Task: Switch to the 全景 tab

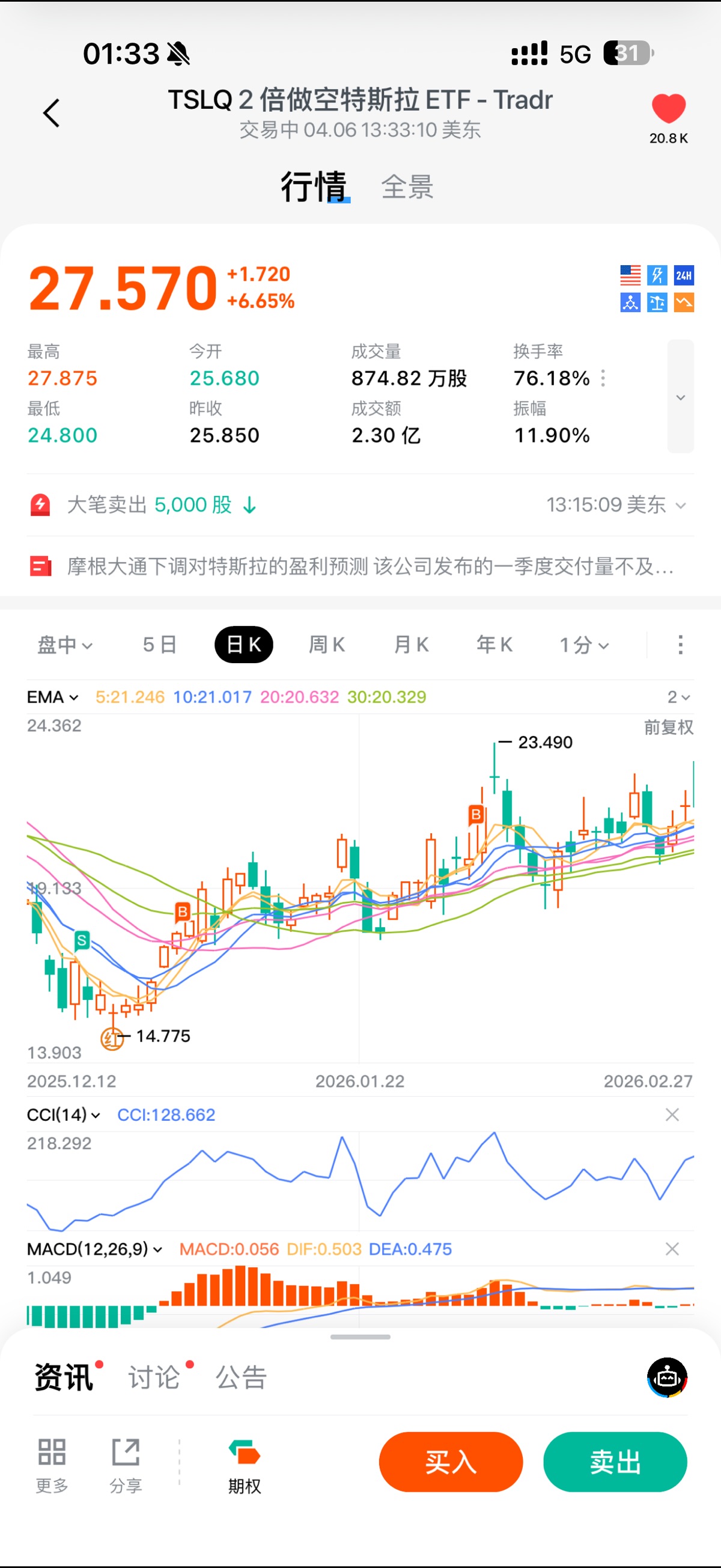Action: click(407, 186)
